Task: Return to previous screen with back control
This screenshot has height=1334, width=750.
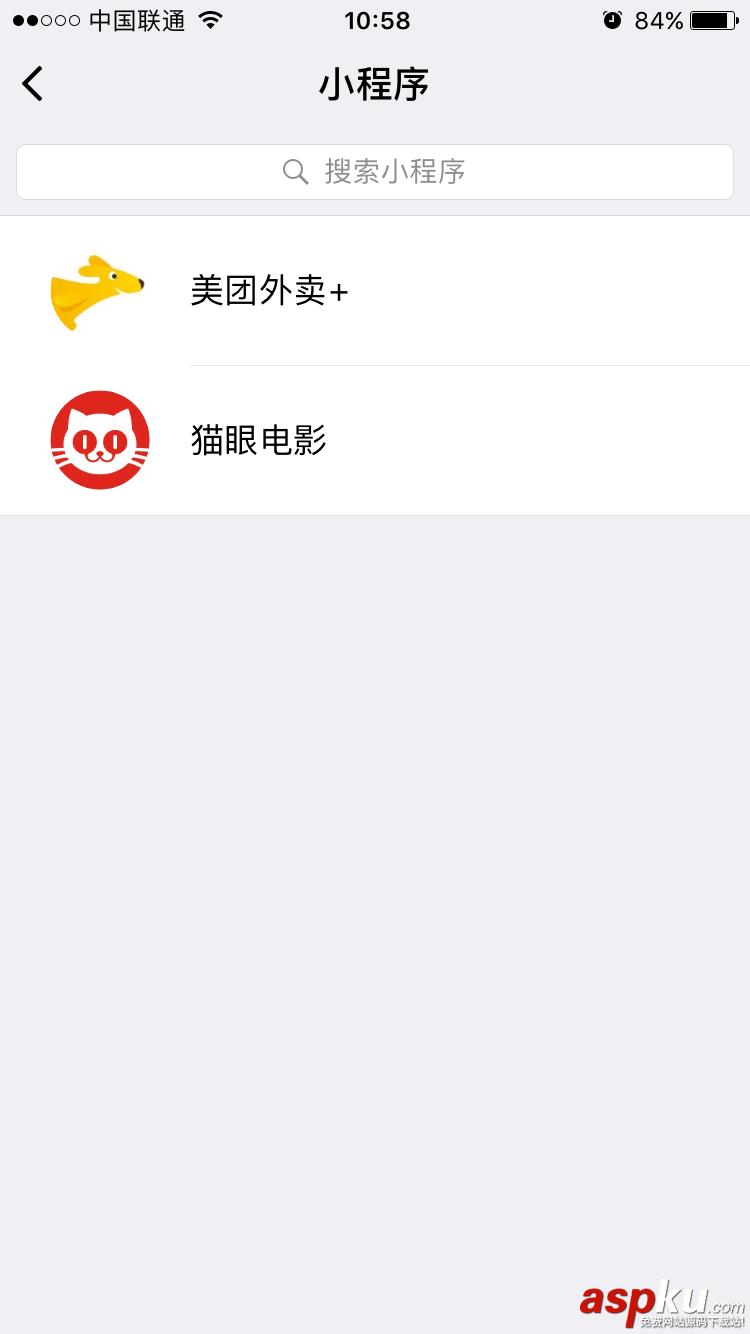Action: [x=31, y=84]
